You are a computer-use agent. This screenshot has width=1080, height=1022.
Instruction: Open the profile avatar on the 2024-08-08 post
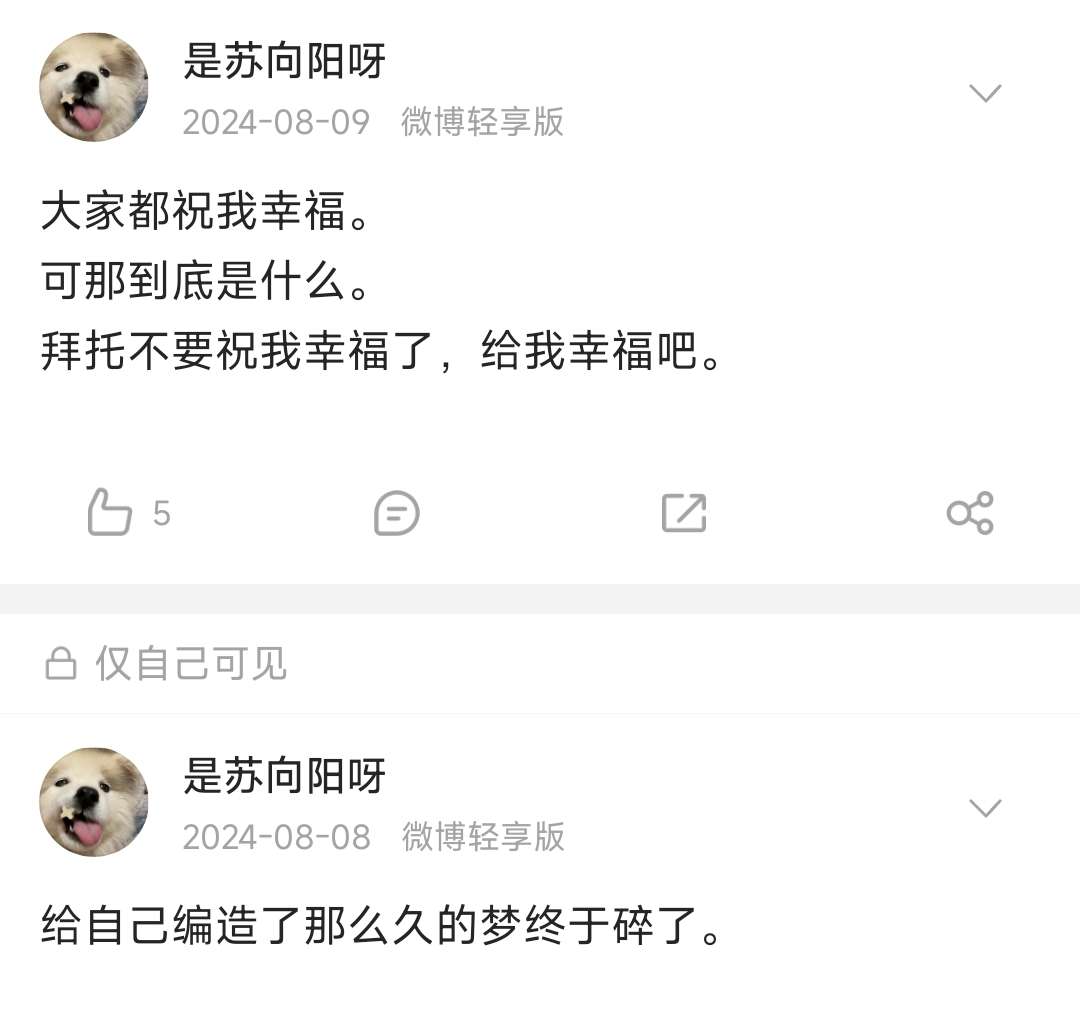coord(94,802)
